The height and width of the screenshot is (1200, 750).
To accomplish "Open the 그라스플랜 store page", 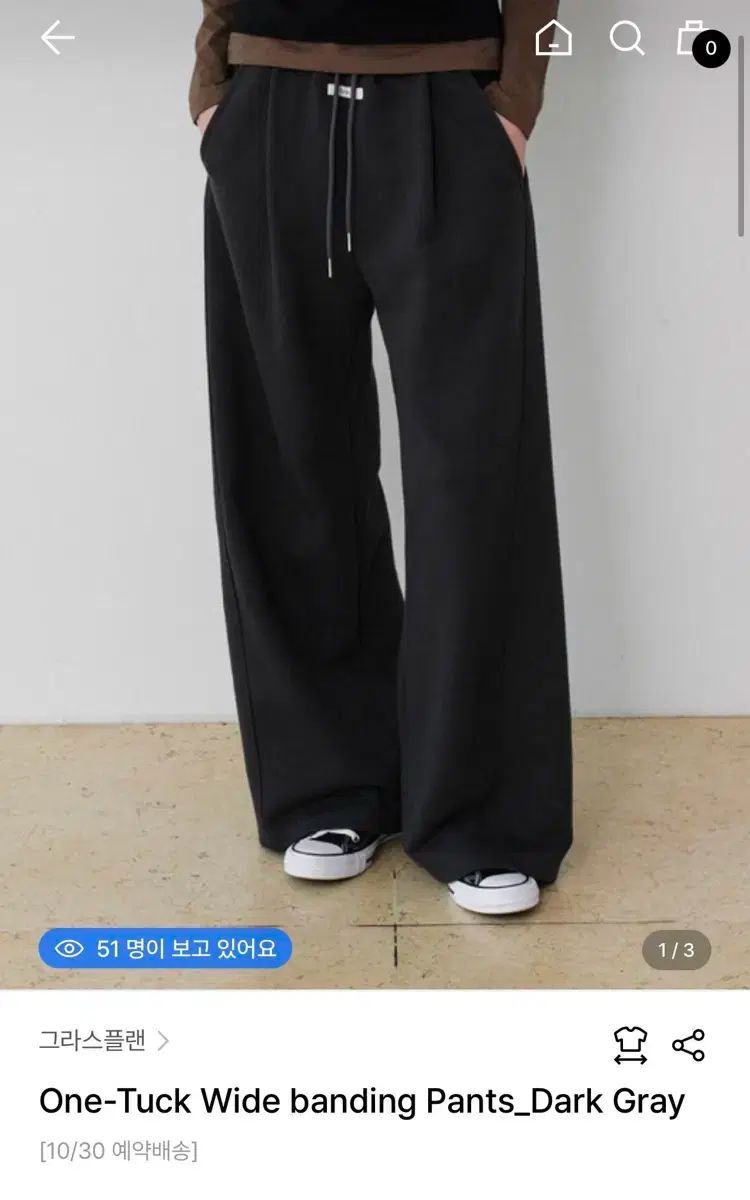I will point(92,1041).
